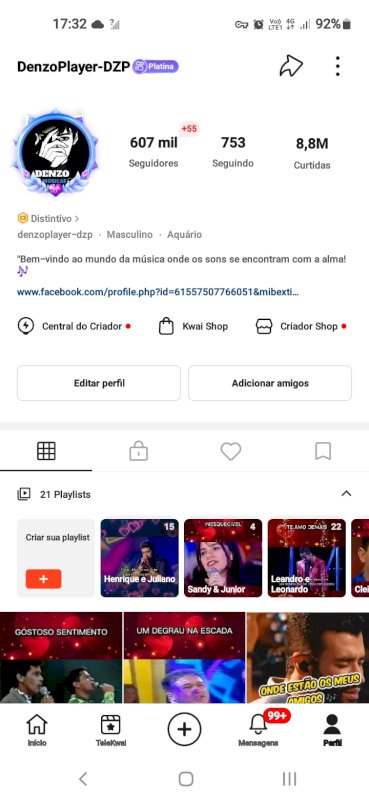Collapse the 21 Playlists section
This screenshot has width=369, height=800.
tap(346, 493)
